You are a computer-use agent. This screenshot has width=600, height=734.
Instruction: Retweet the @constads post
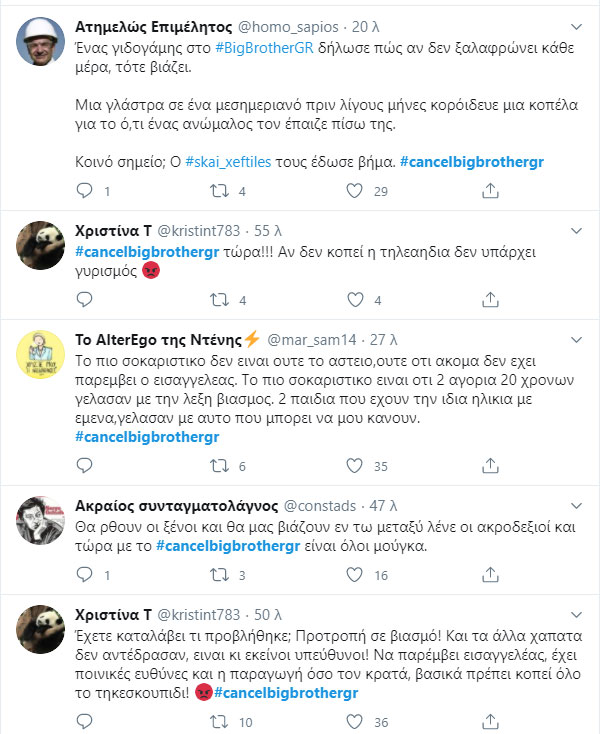[x=217, y=575]
